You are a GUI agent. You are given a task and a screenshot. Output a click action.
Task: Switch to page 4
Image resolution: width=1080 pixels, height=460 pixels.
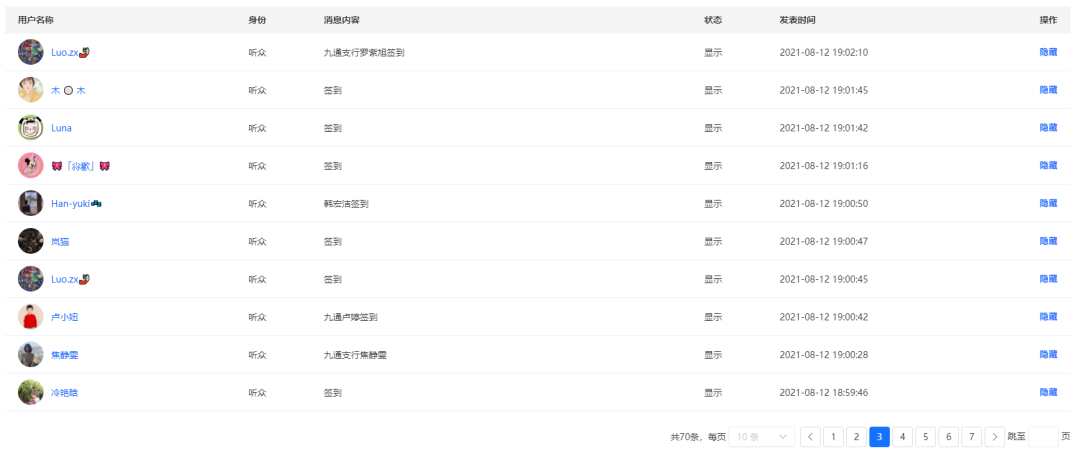click(902, 437)
